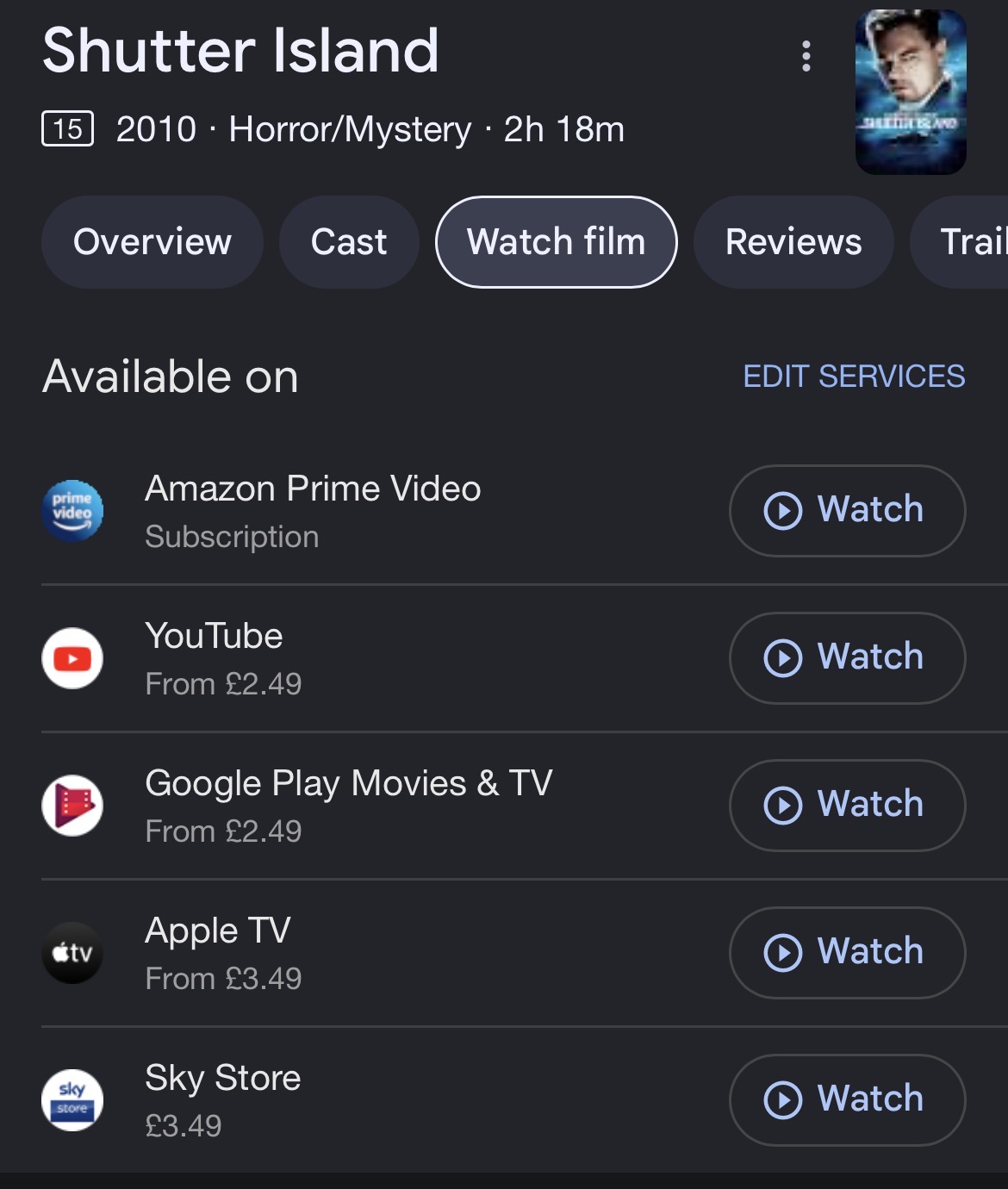Switch to the Cast tab
The image size is (1008, 1189).
click(x=349, y=242)
